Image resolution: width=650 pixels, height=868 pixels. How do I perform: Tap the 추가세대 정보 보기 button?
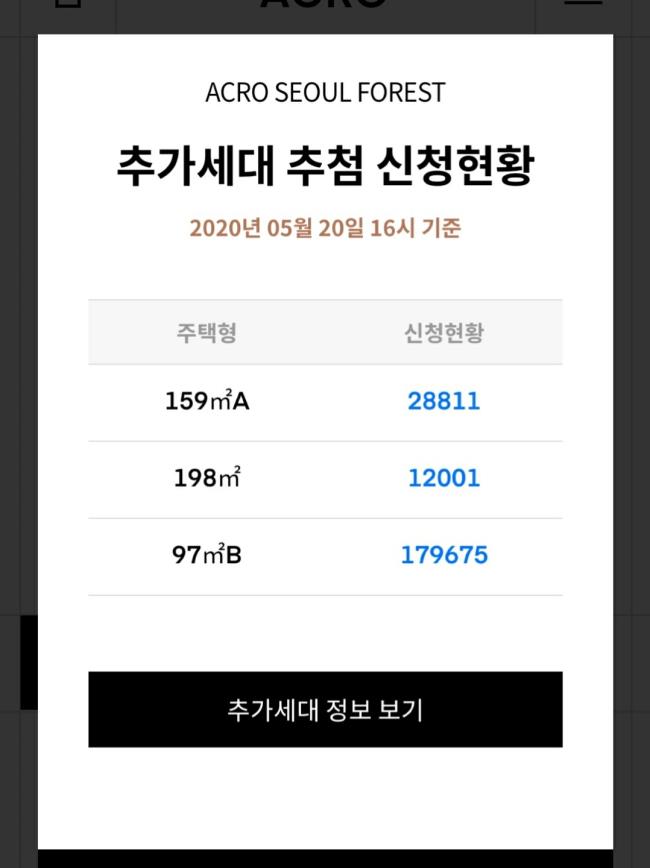[x=325, y=710]
